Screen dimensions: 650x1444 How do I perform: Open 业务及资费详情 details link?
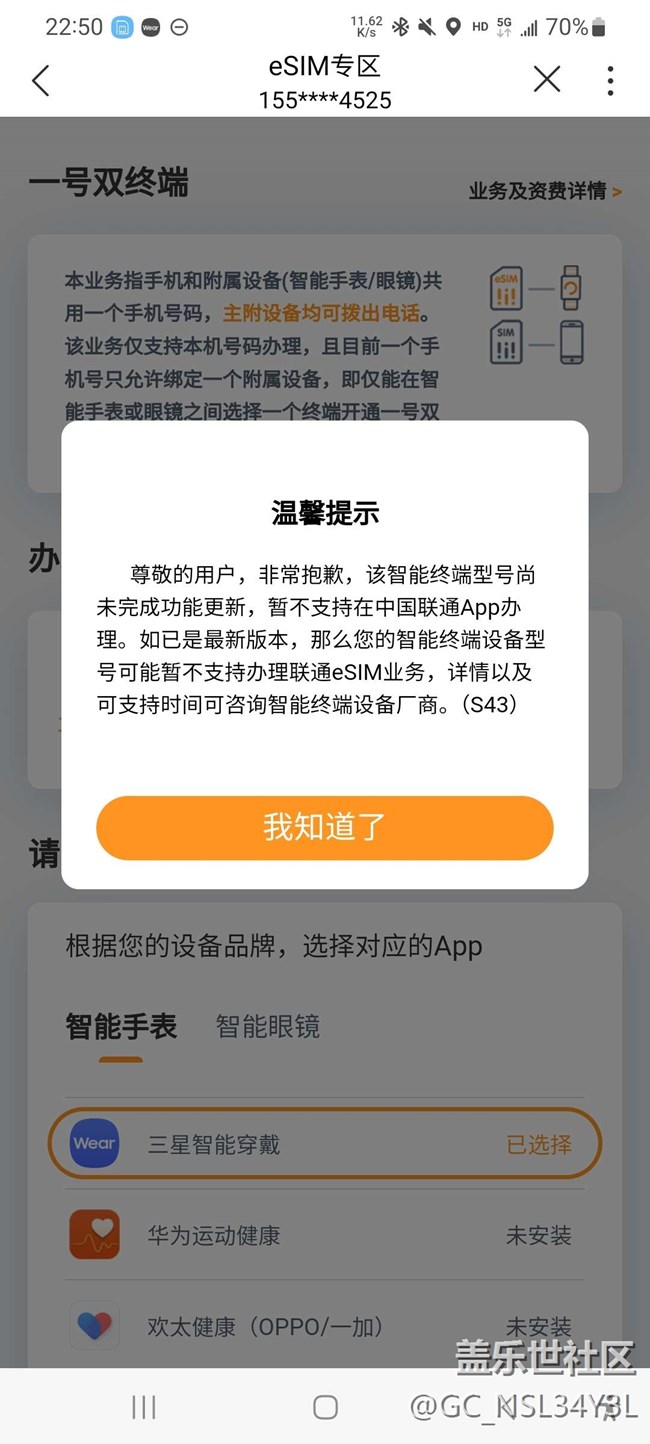[x=544, y=190]
